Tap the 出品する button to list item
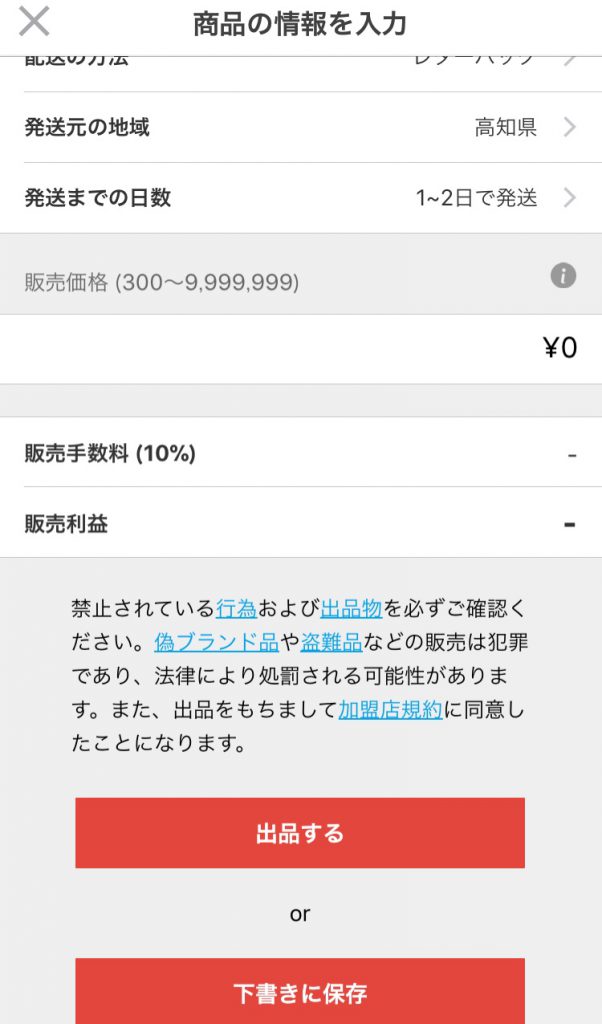The height and width of the screenshot is (1024, 602). (300, 833)
